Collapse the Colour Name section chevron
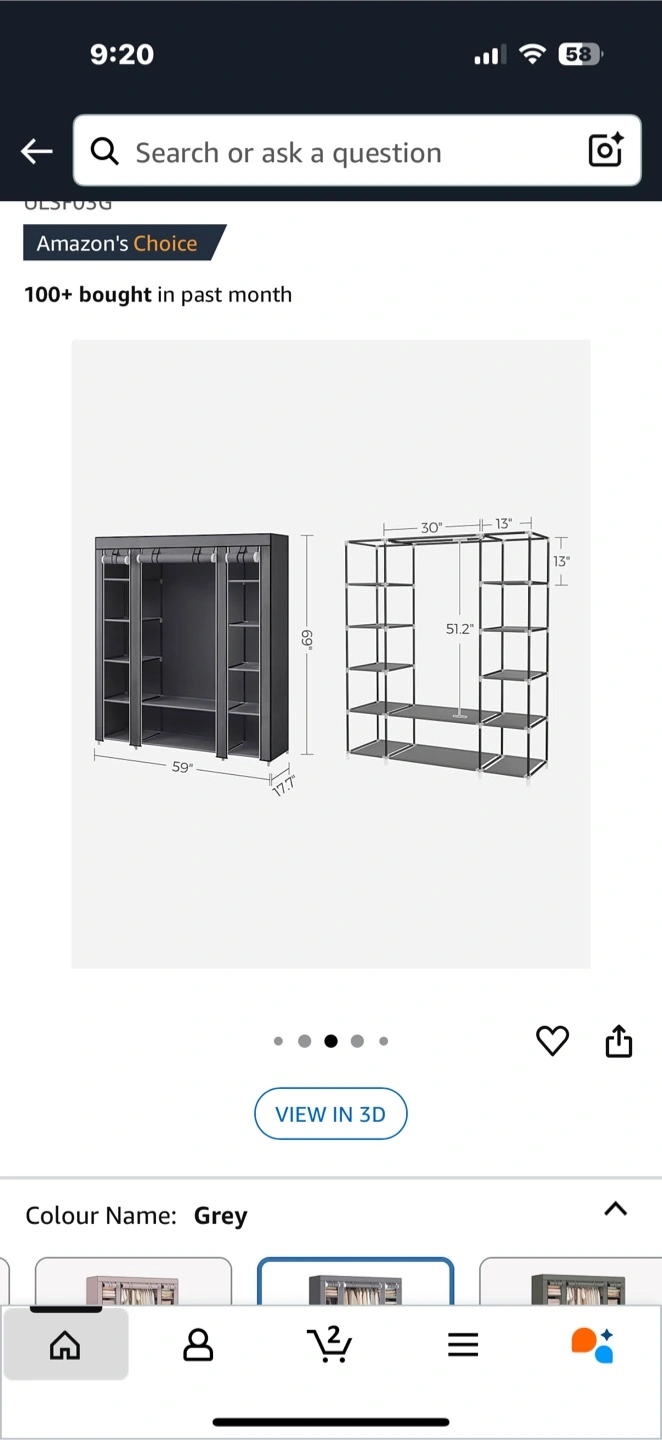Viewport: 662px width, 1440px height. [616, 1209]
